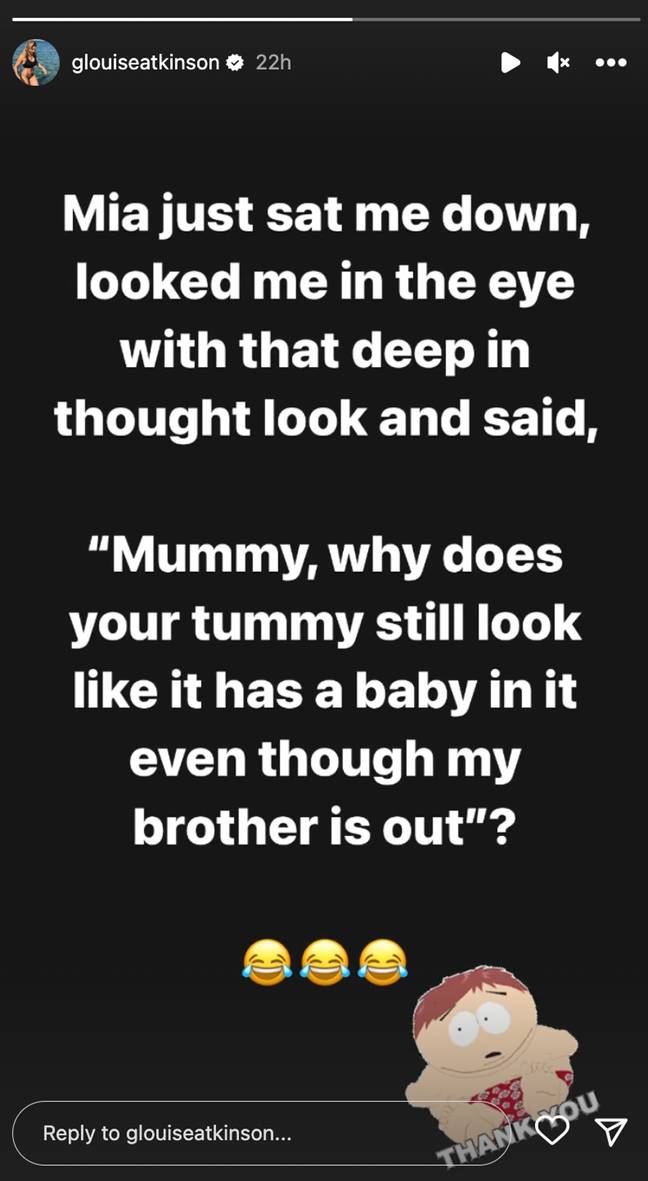Open the three-dot more options menu
Image resolution: width=648 pixels, height=1181 pixels.
pos(611,63)
